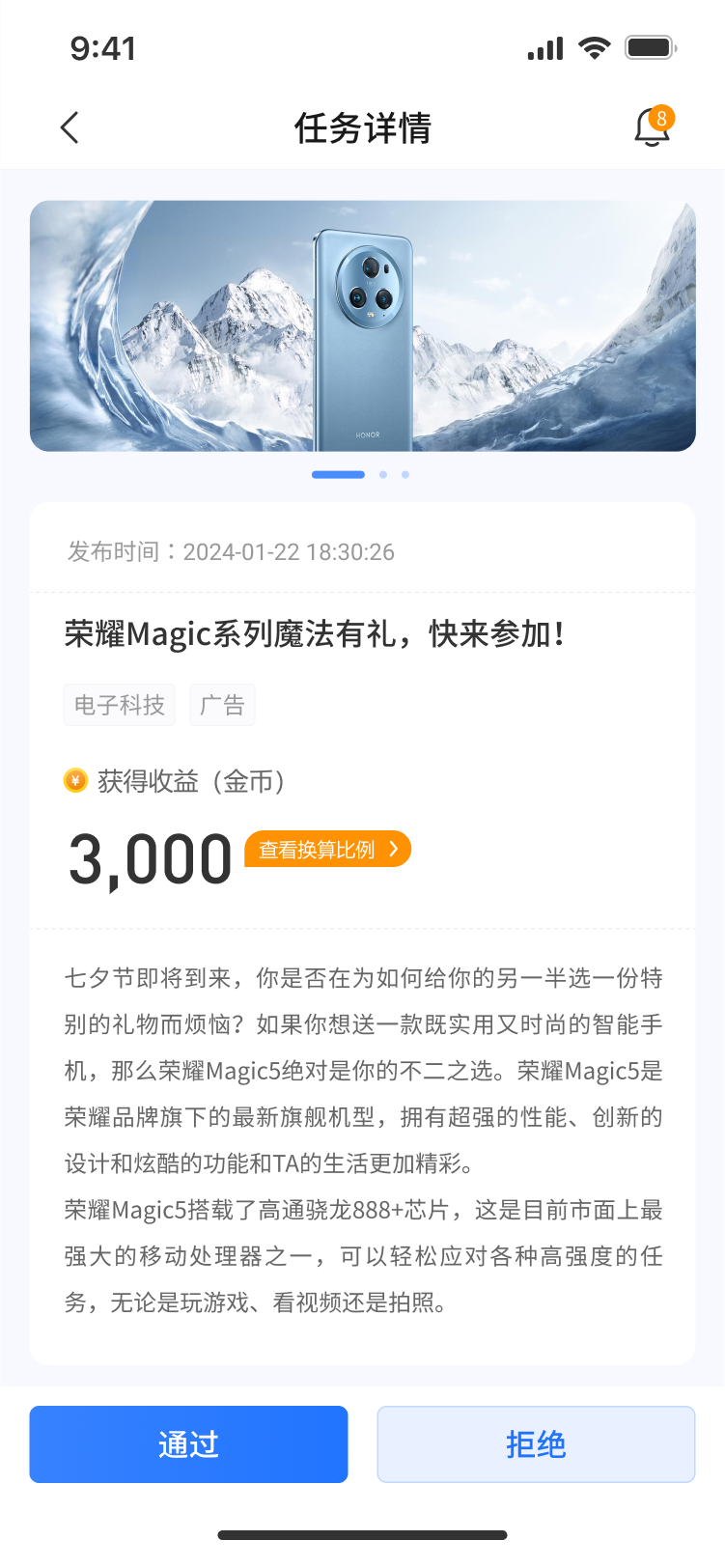Open the Honor Magic phone banner
The width and height of the screenshot is (725, 1568).
point(362,326)
